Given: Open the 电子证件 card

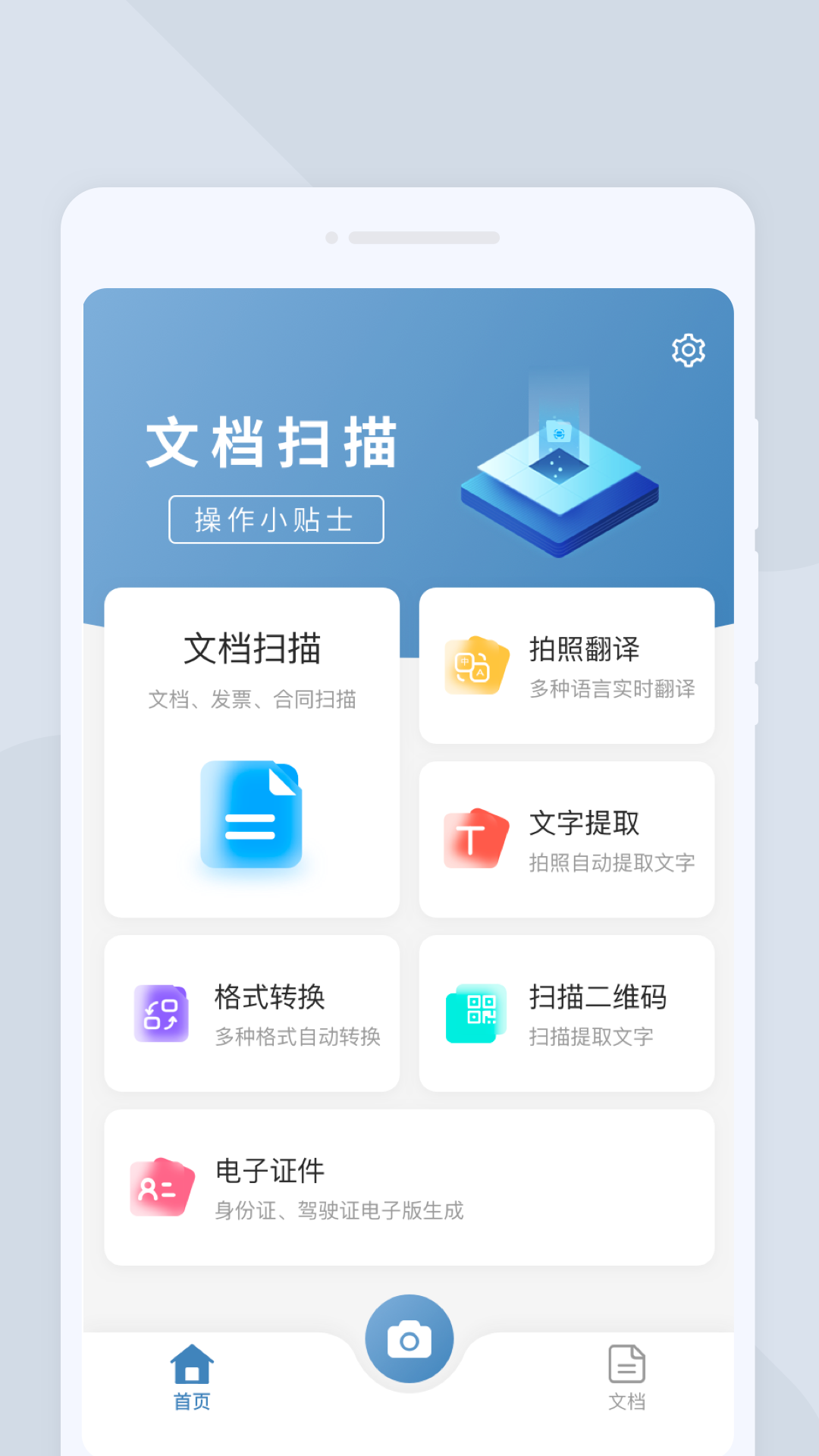Looking at the screenshot, I should (409, 1187).
